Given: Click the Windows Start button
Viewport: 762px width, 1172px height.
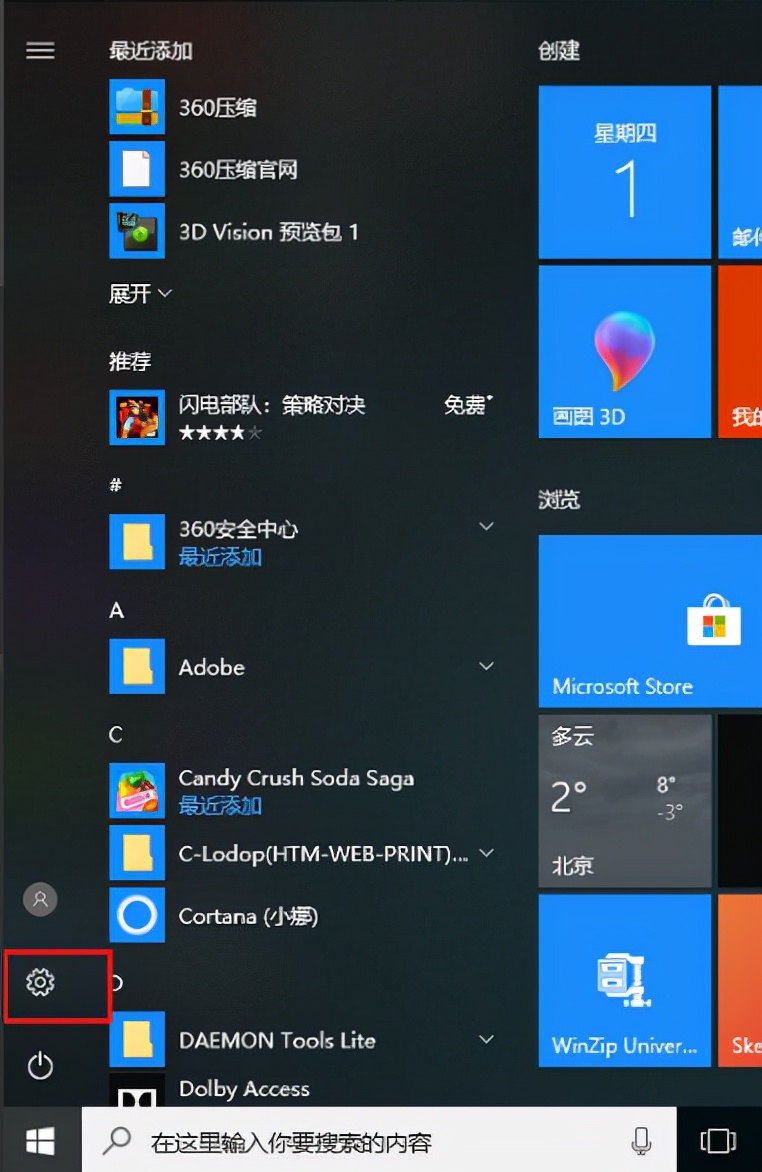Looking at the screenshot, I should point(40,1140).
